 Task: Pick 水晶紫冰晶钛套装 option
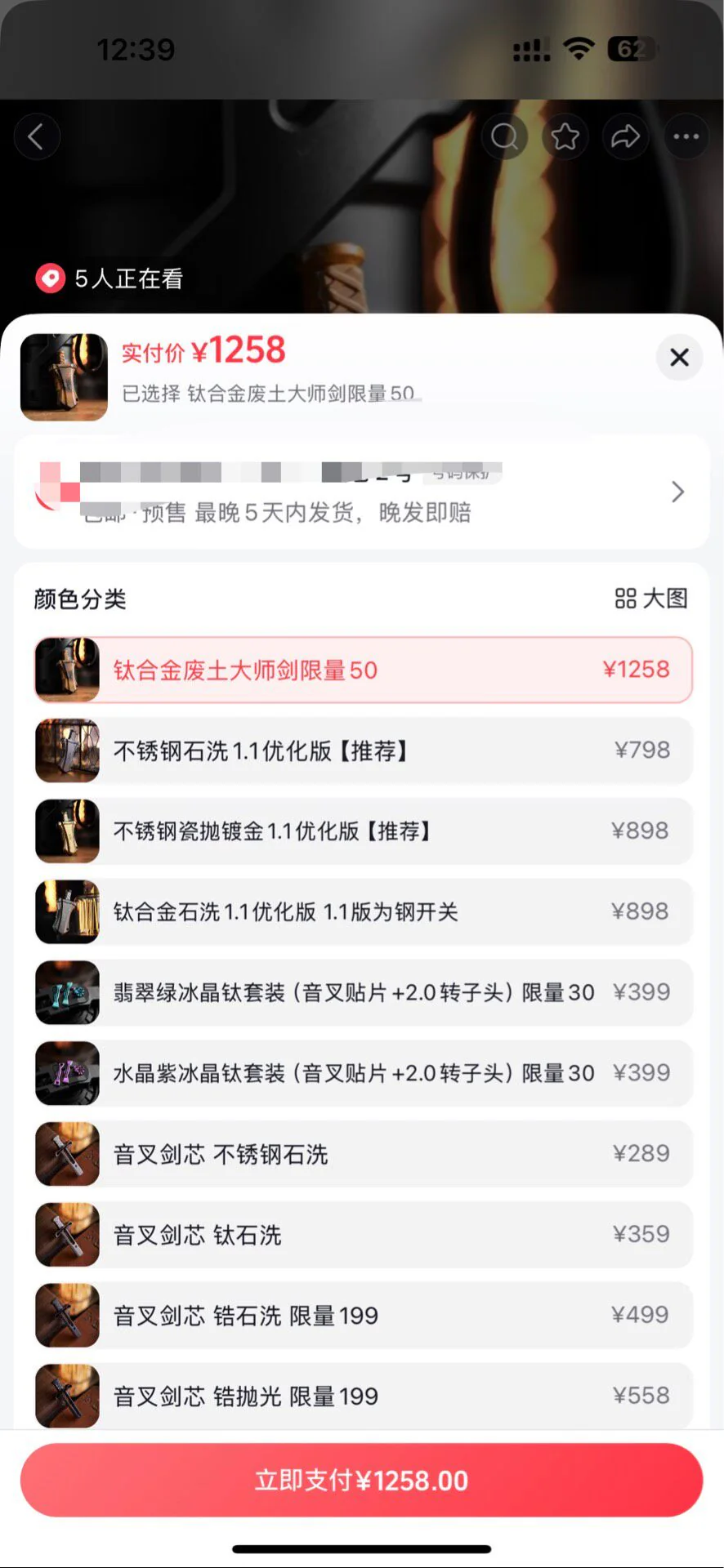(x=364, y=1073)
